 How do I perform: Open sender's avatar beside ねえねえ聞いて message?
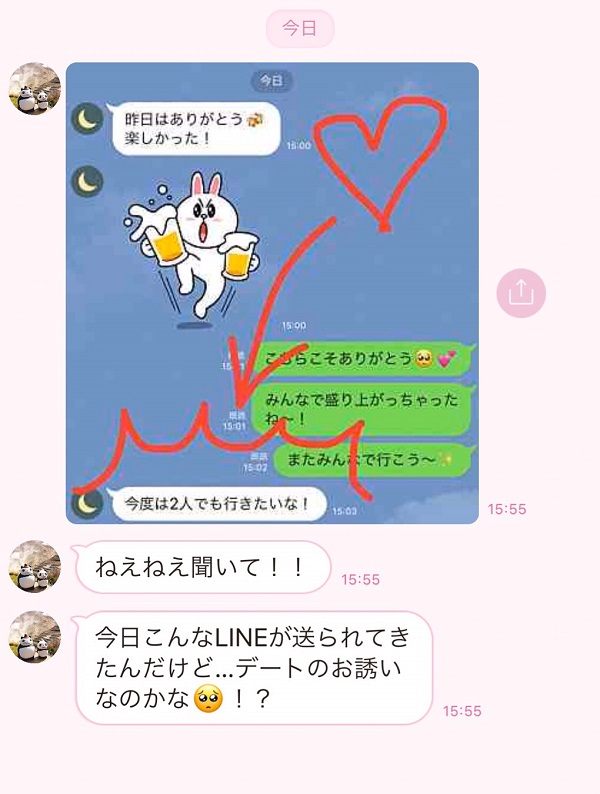(34, 566)
